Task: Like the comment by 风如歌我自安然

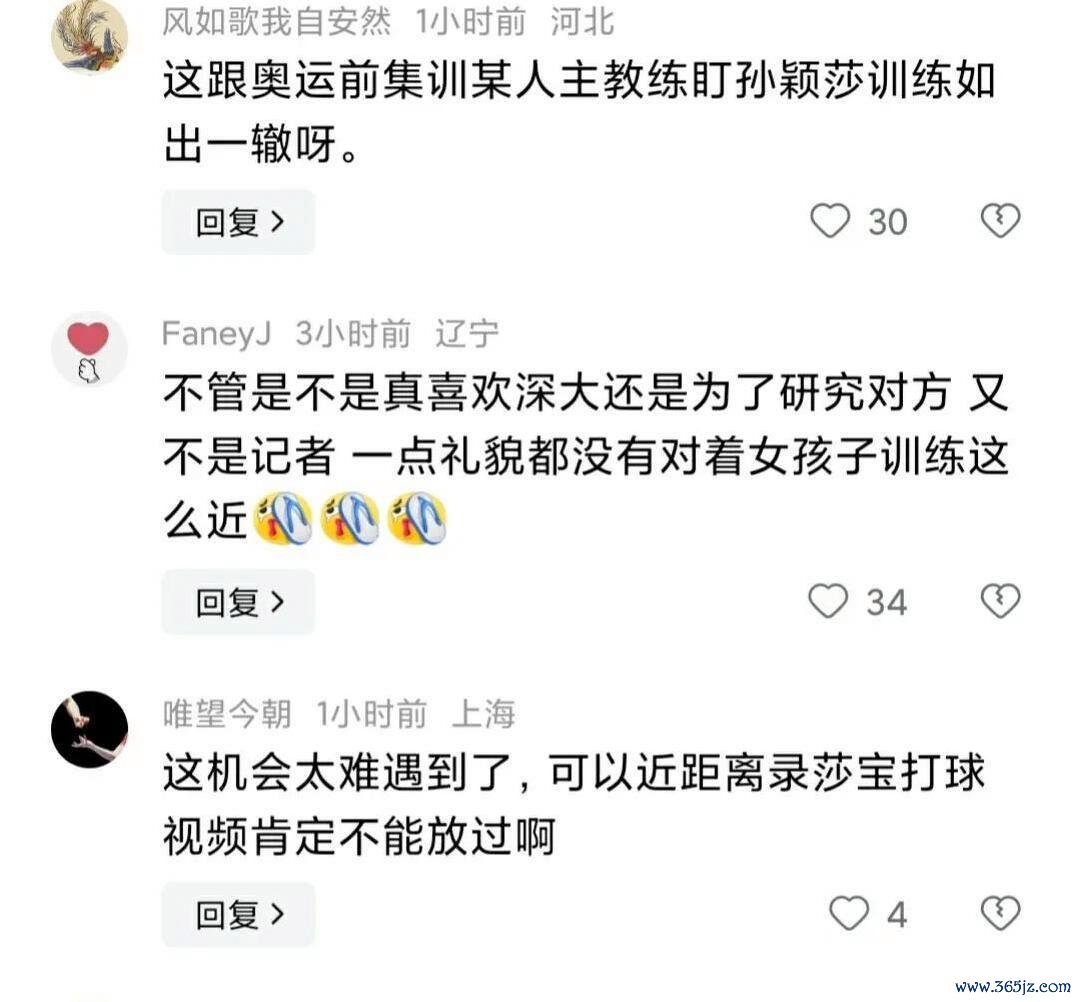Action: click(829, 221)
